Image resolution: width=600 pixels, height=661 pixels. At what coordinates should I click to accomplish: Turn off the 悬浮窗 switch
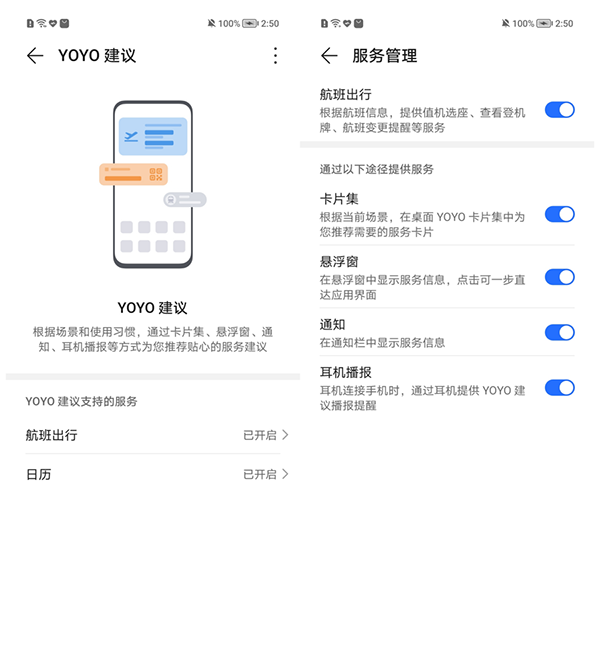pos(559,277)
